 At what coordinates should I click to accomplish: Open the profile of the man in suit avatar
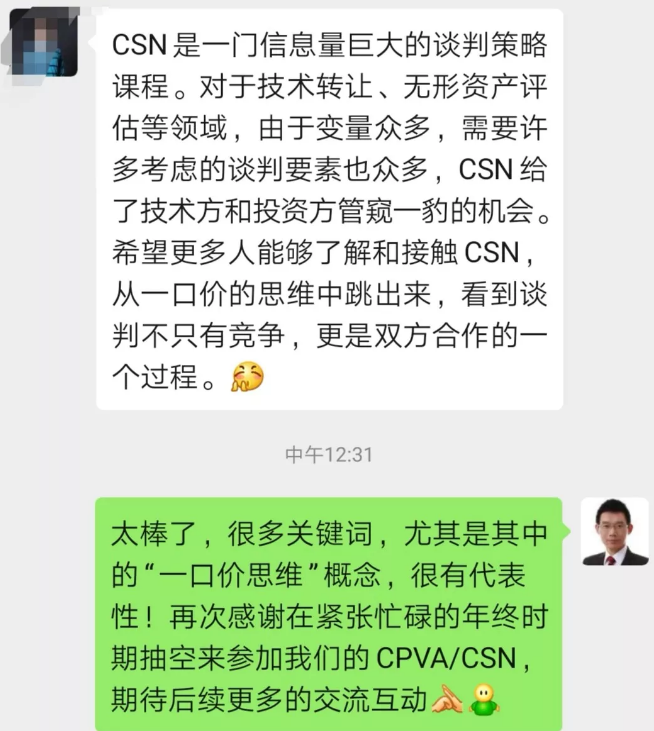615,531
